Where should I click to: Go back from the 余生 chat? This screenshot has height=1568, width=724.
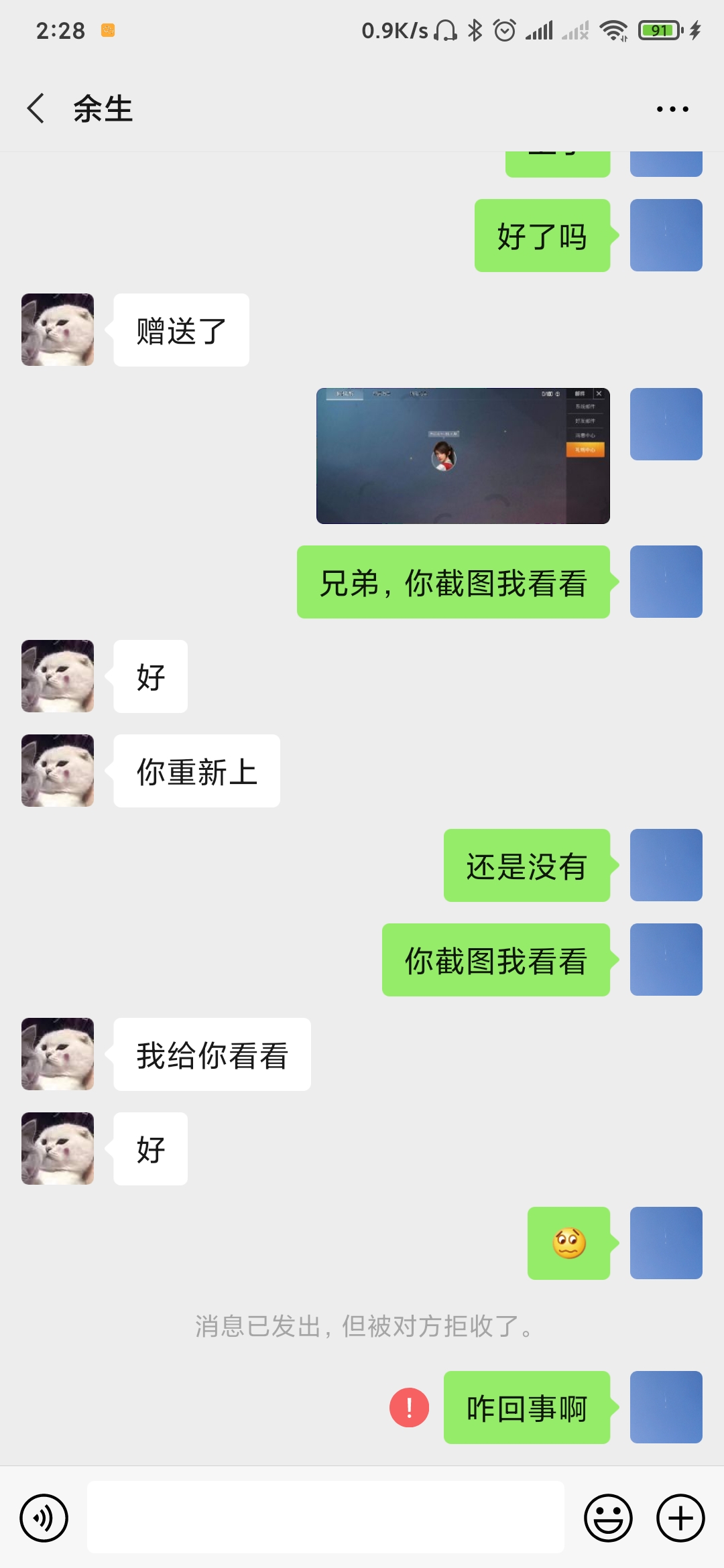[x=36, y=108]
